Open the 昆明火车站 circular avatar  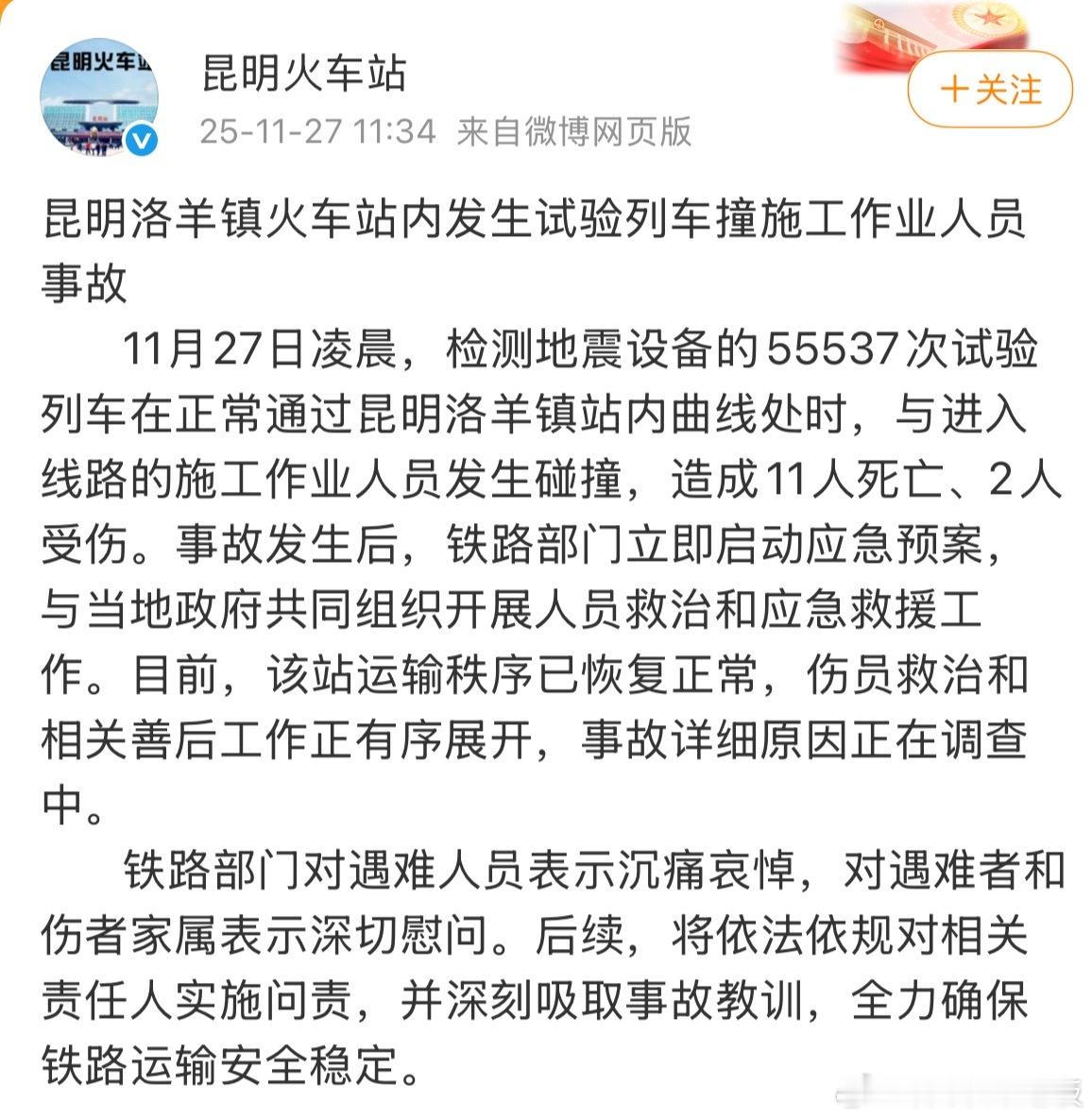point(97,94)
